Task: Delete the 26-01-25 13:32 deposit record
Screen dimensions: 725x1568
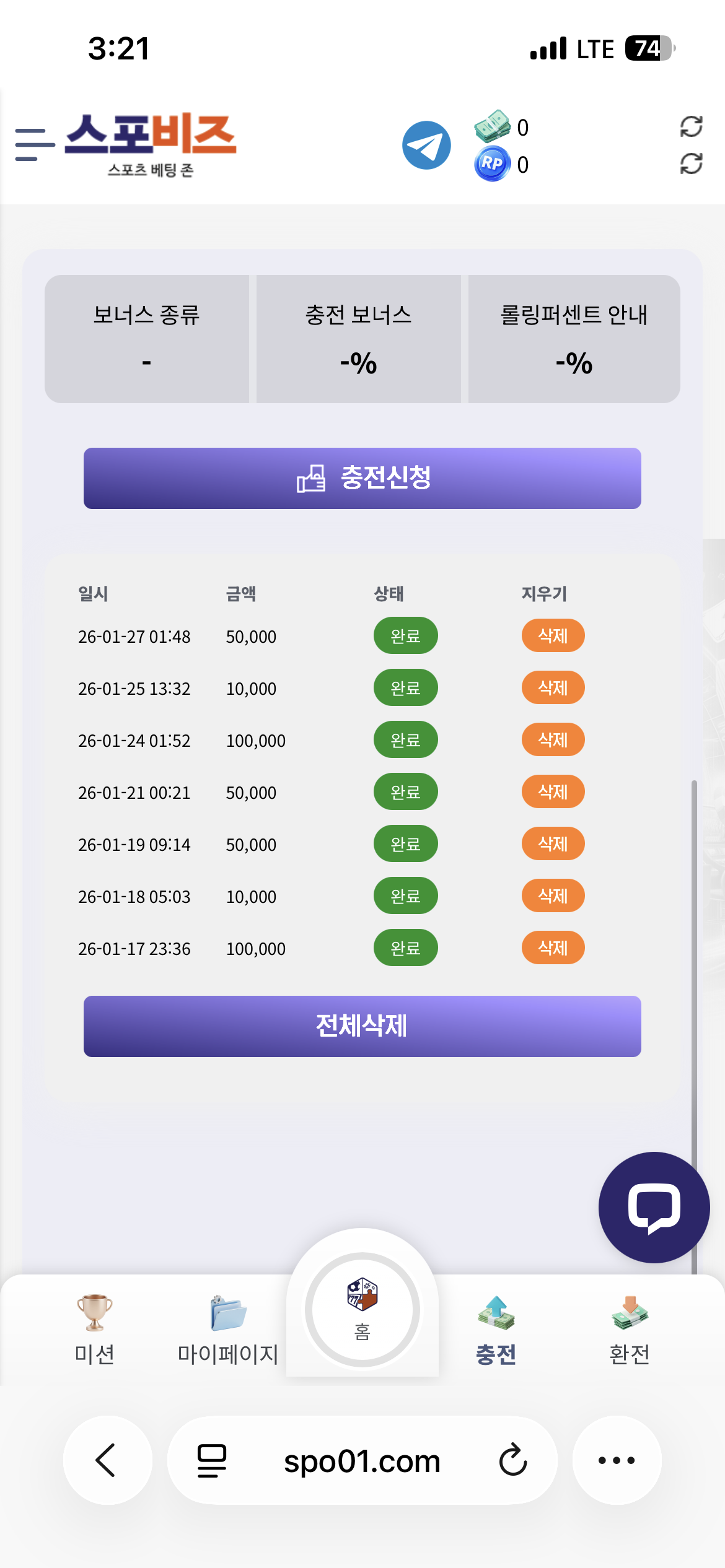Action: click(x=553, y=687)
